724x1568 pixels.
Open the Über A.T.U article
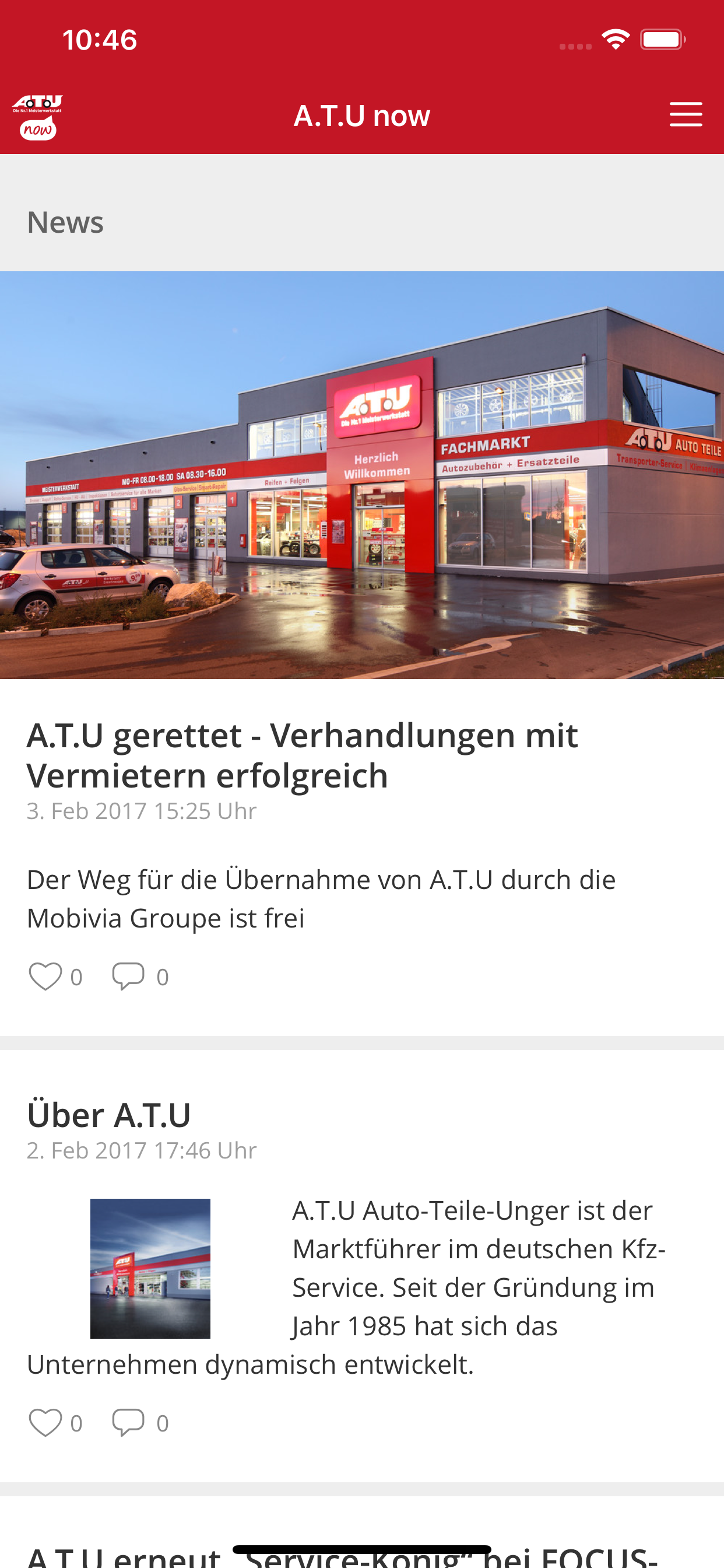point(110,1115)
